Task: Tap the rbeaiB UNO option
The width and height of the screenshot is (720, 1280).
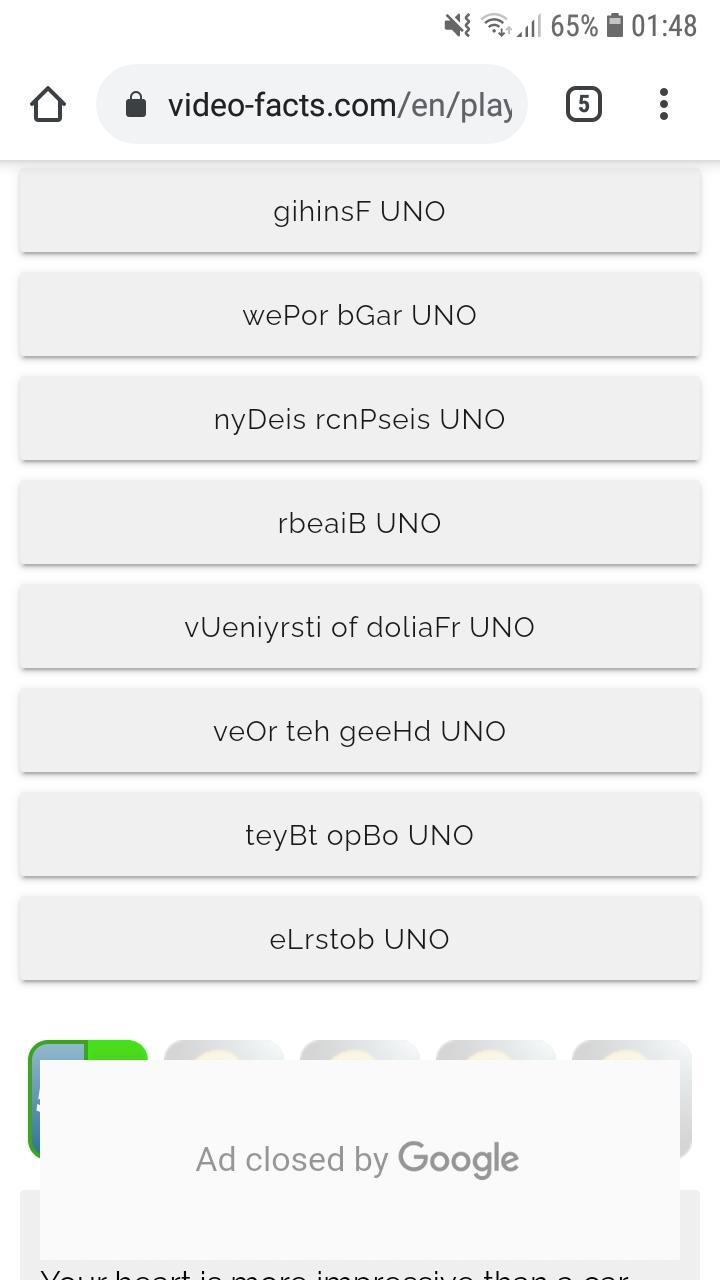Action: click(360, 523)
